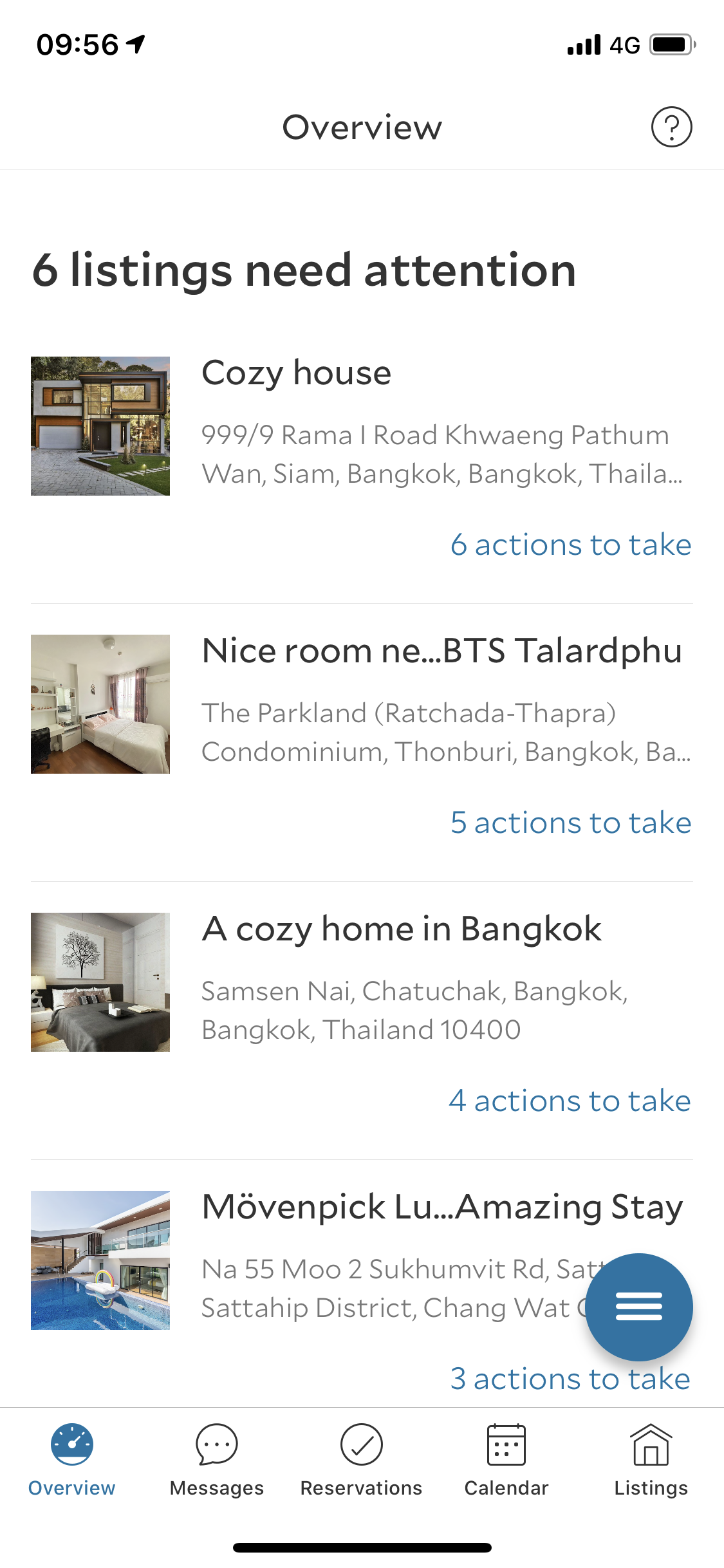
Task: Open the Calendar tab
Action: (506, 1460)
